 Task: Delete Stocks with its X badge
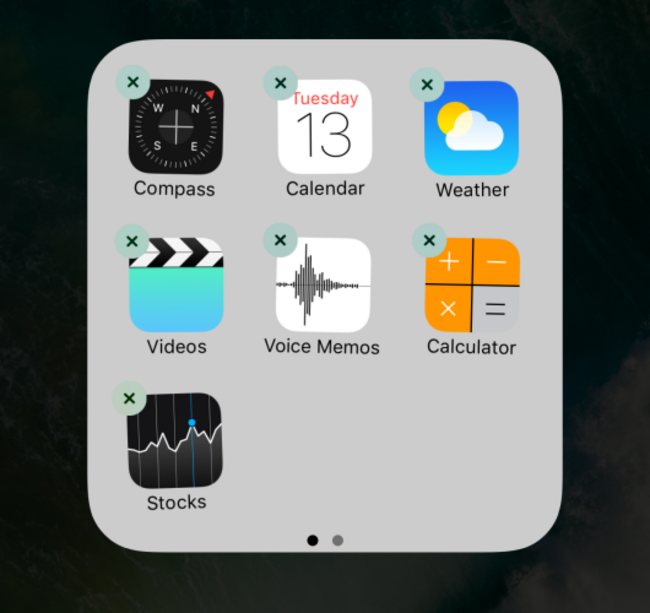(x=129, y=398)
